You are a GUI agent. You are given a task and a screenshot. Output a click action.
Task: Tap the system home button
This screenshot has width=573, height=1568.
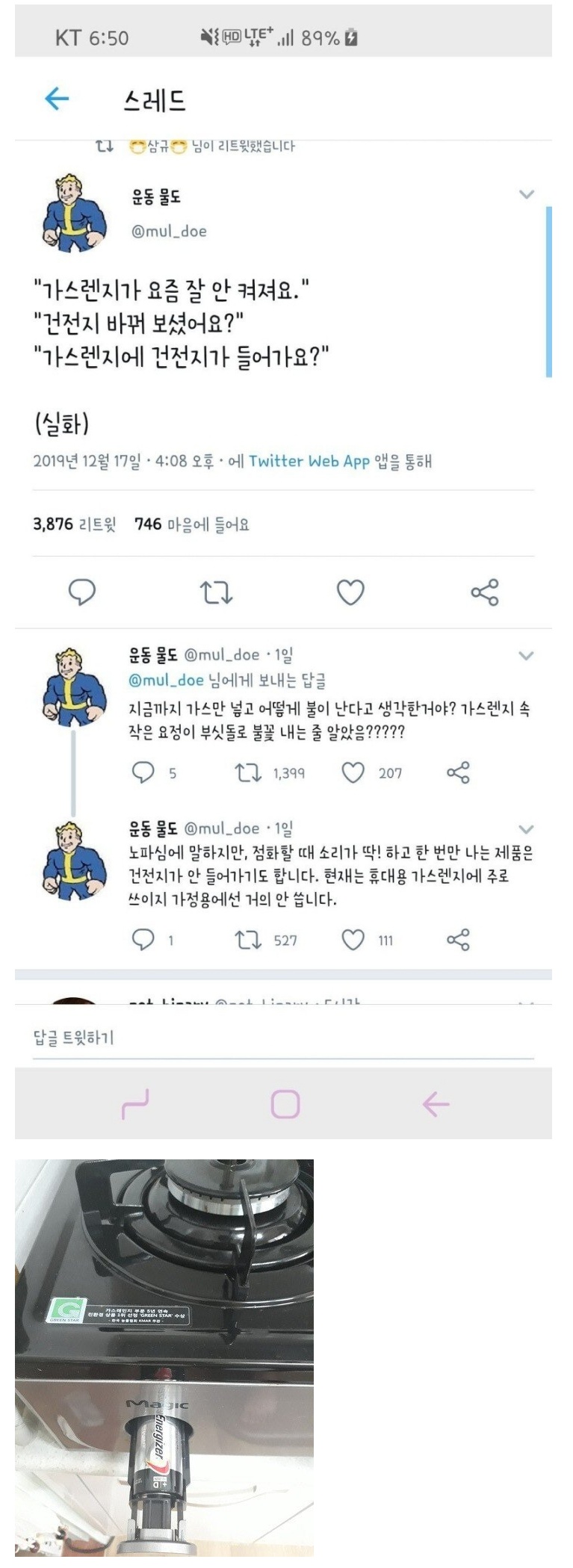(285, 1104)
